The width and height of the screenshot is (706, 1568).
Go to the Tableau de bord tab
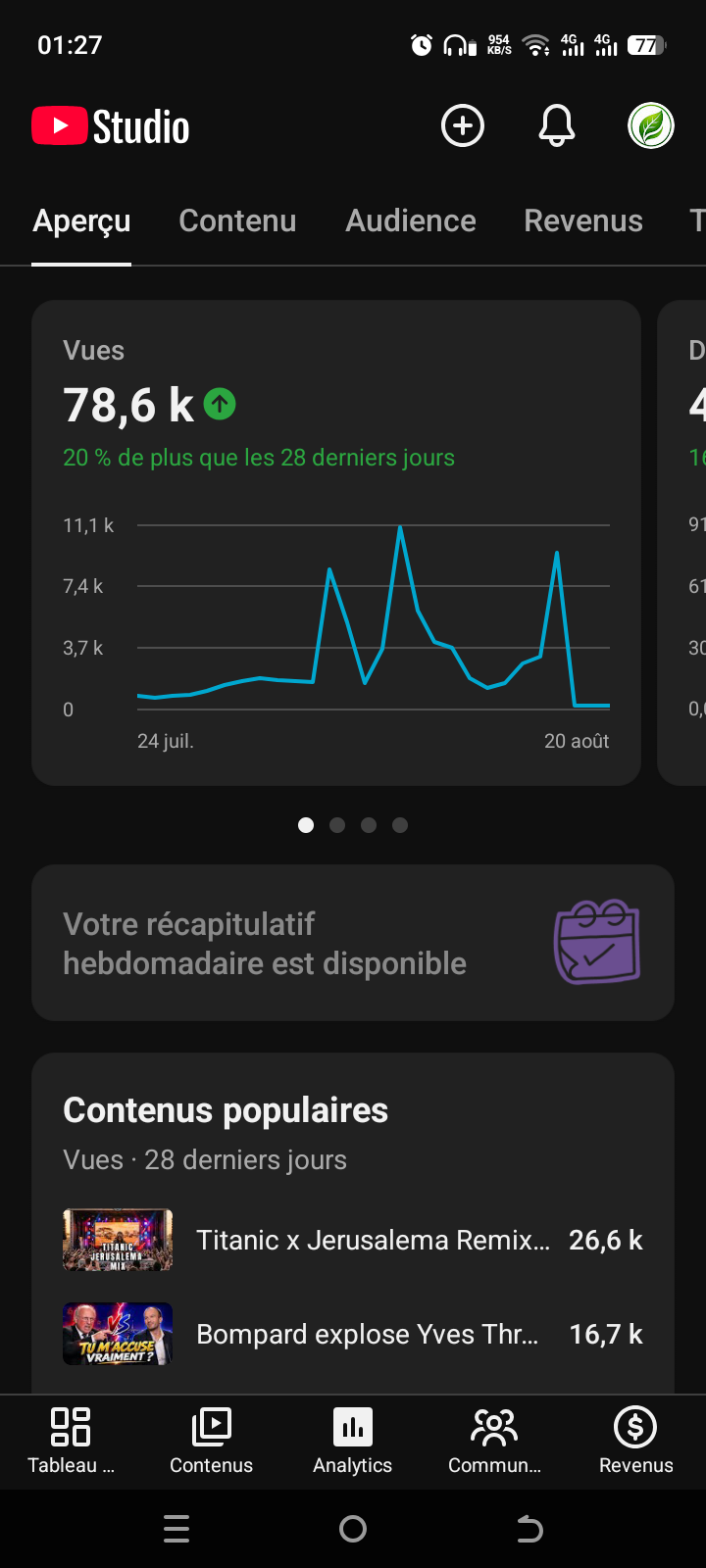pos(71,1441)
